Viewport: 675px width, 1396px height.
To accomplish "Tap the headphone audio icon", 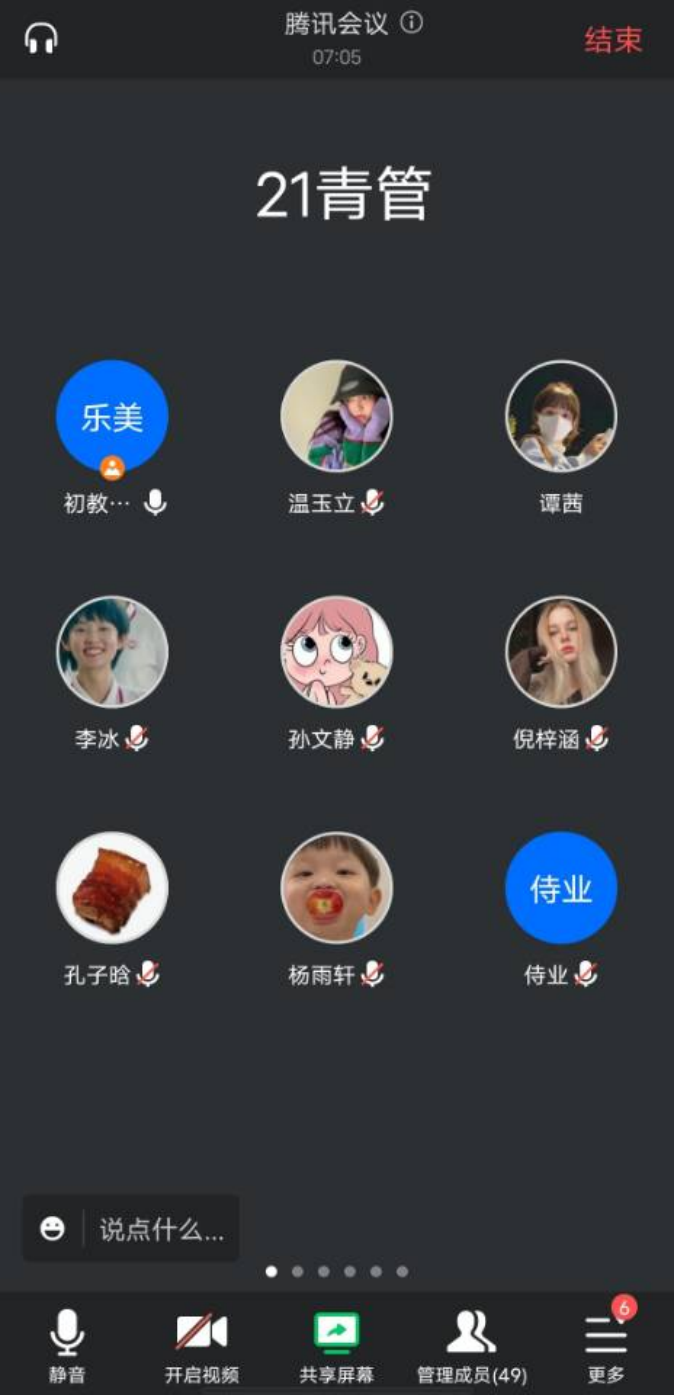I will tap(41, 39).
